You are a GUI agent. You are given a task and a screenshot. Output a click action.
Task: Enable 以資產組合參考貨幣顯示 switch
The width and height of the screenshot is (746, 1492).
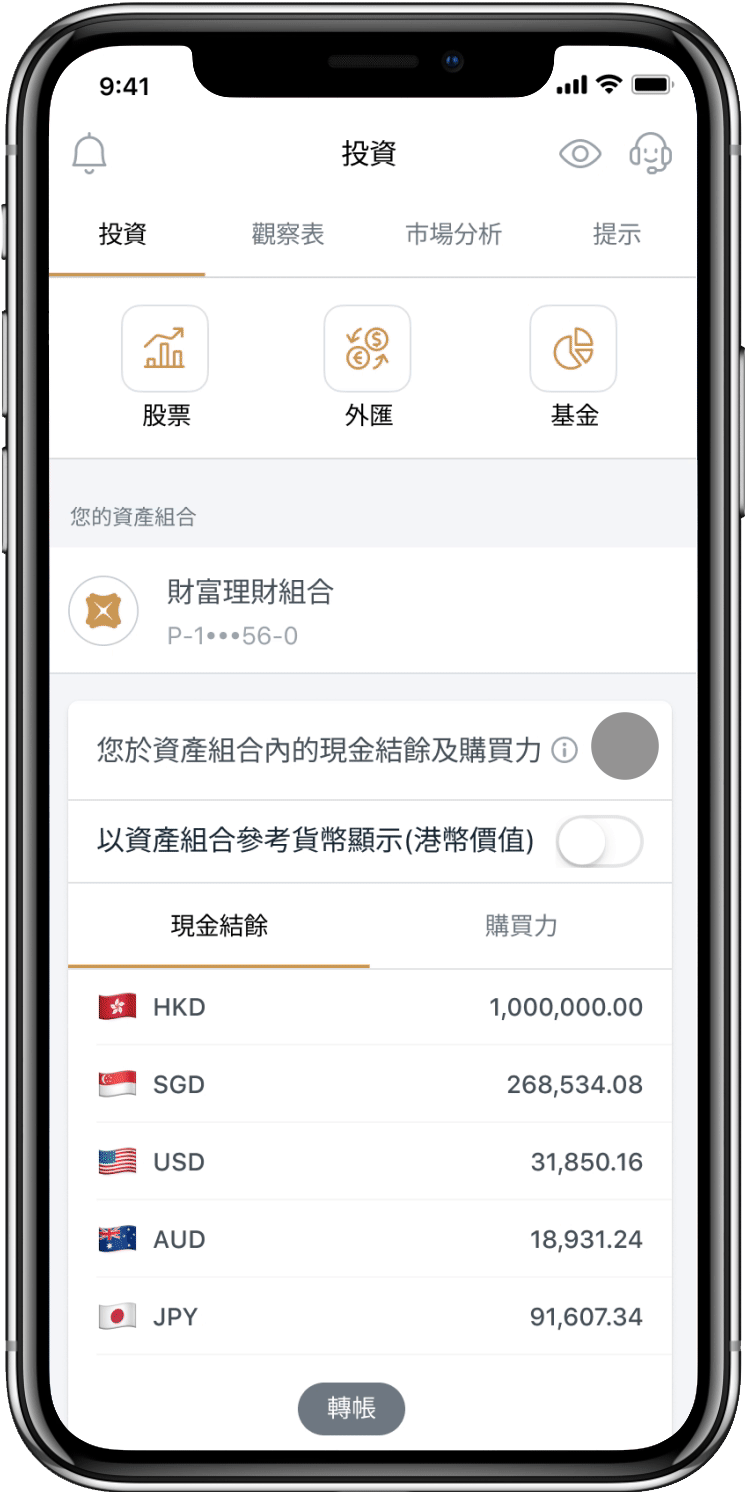pyautogui.click(x=599, y=842)
